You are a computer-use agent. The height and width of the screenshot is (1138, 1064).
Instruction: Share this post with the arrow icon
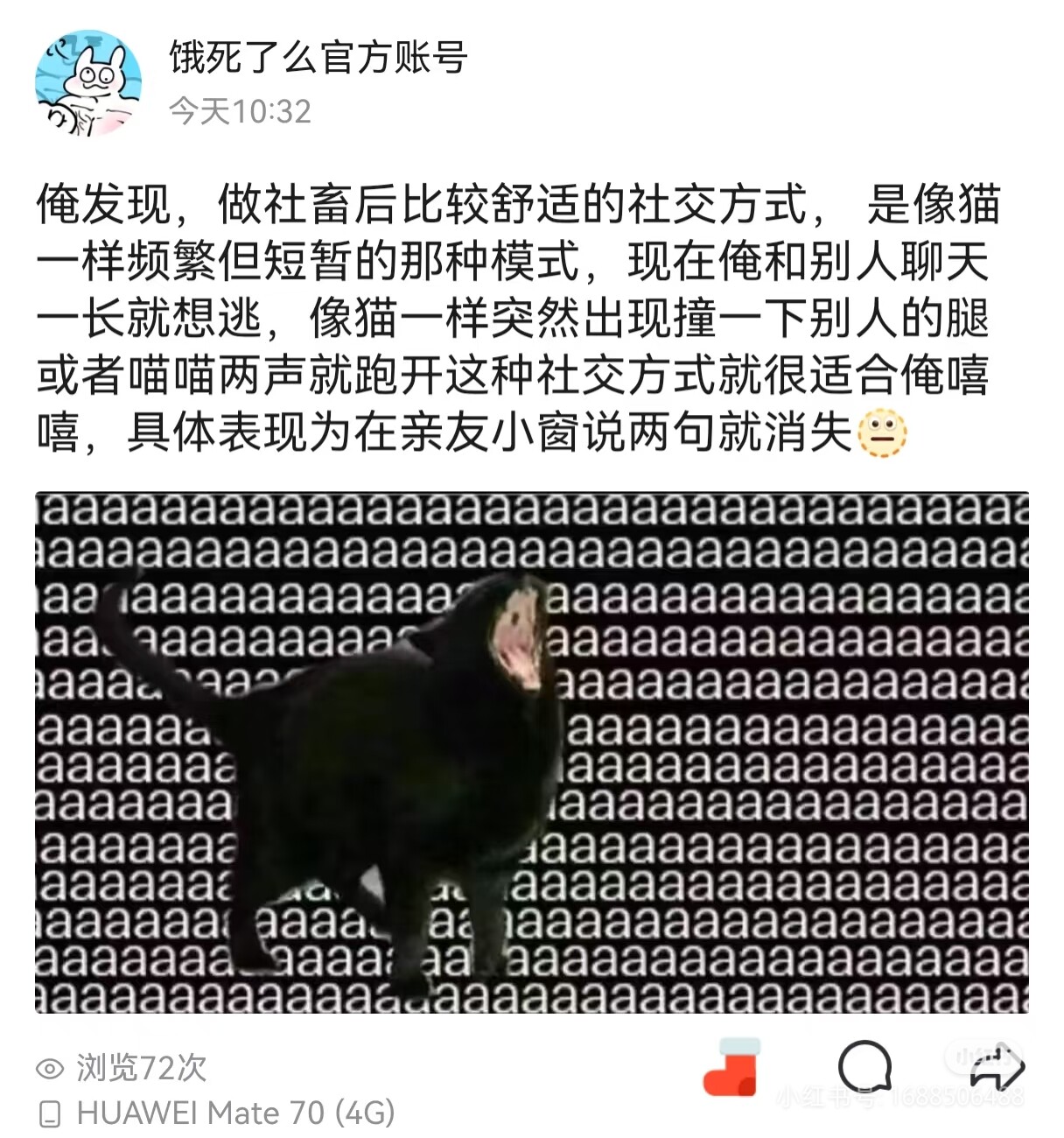996,1067
